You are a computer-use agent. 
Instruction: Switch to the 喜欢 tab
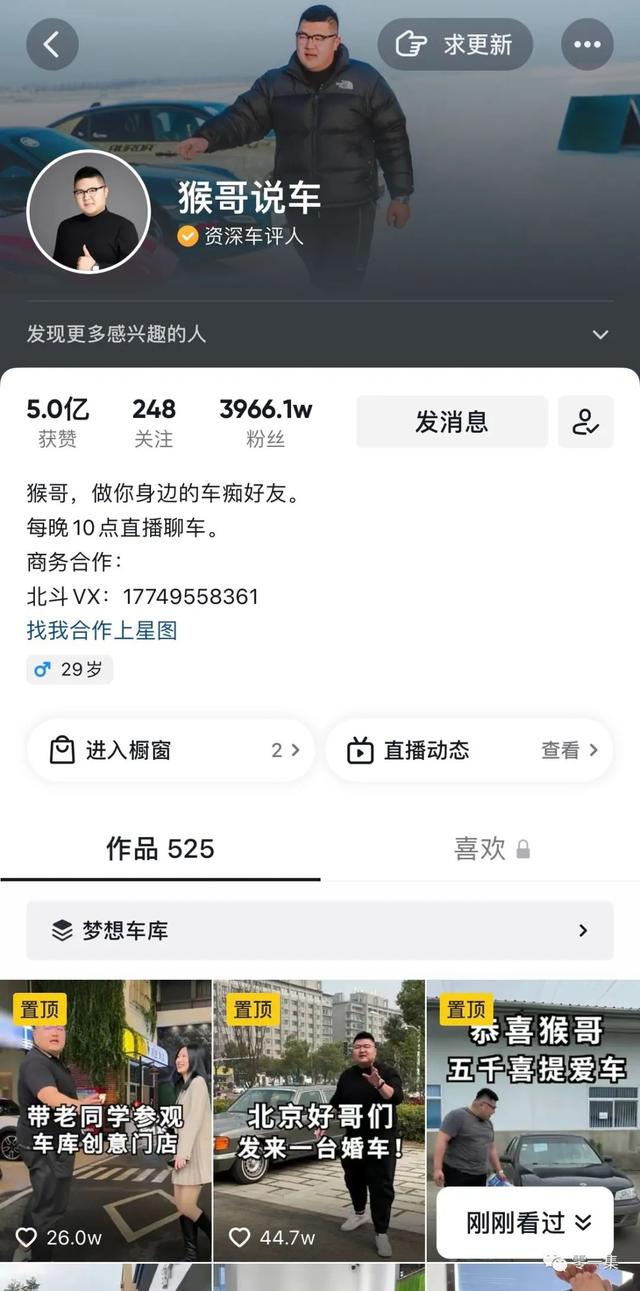point(480,849)
